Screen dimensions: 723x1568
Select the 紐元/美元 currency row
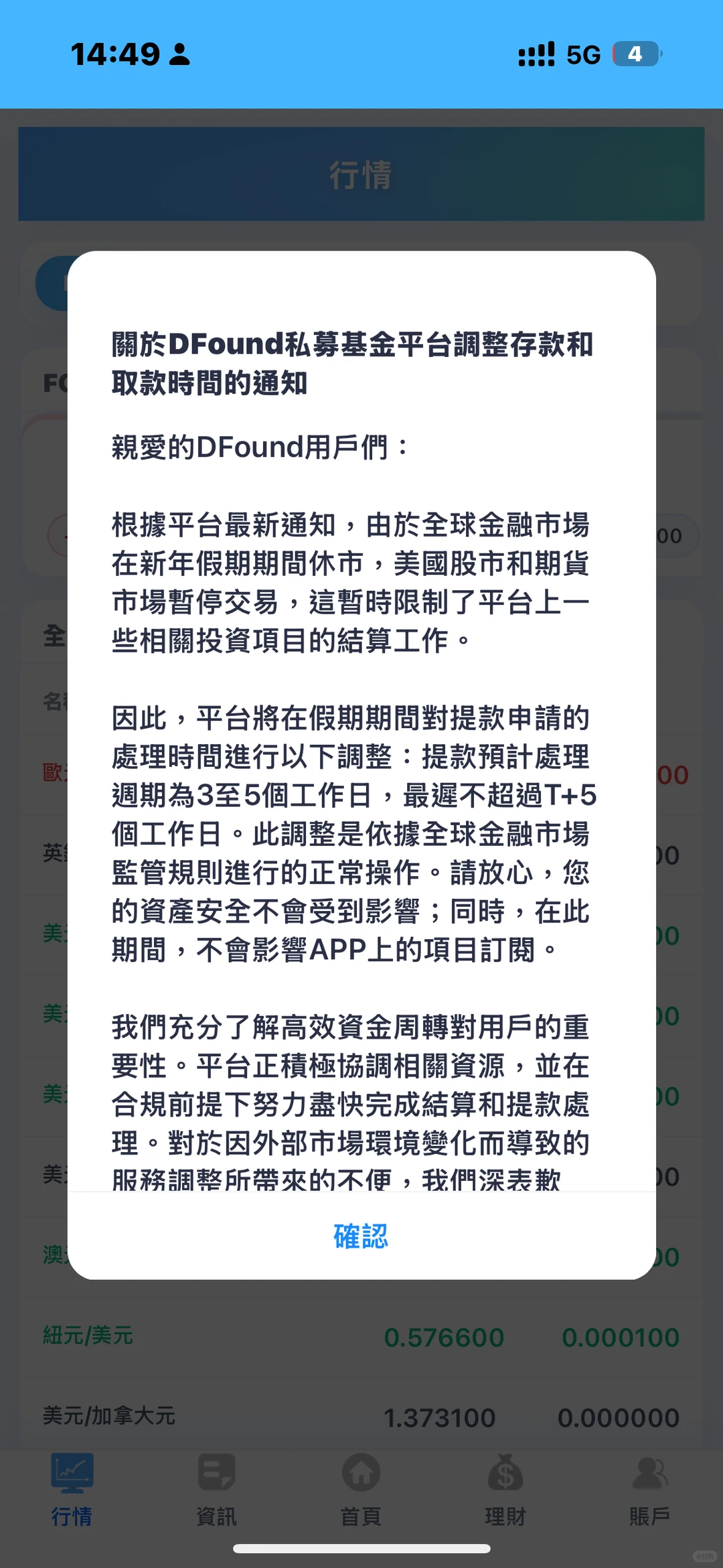86,1336
